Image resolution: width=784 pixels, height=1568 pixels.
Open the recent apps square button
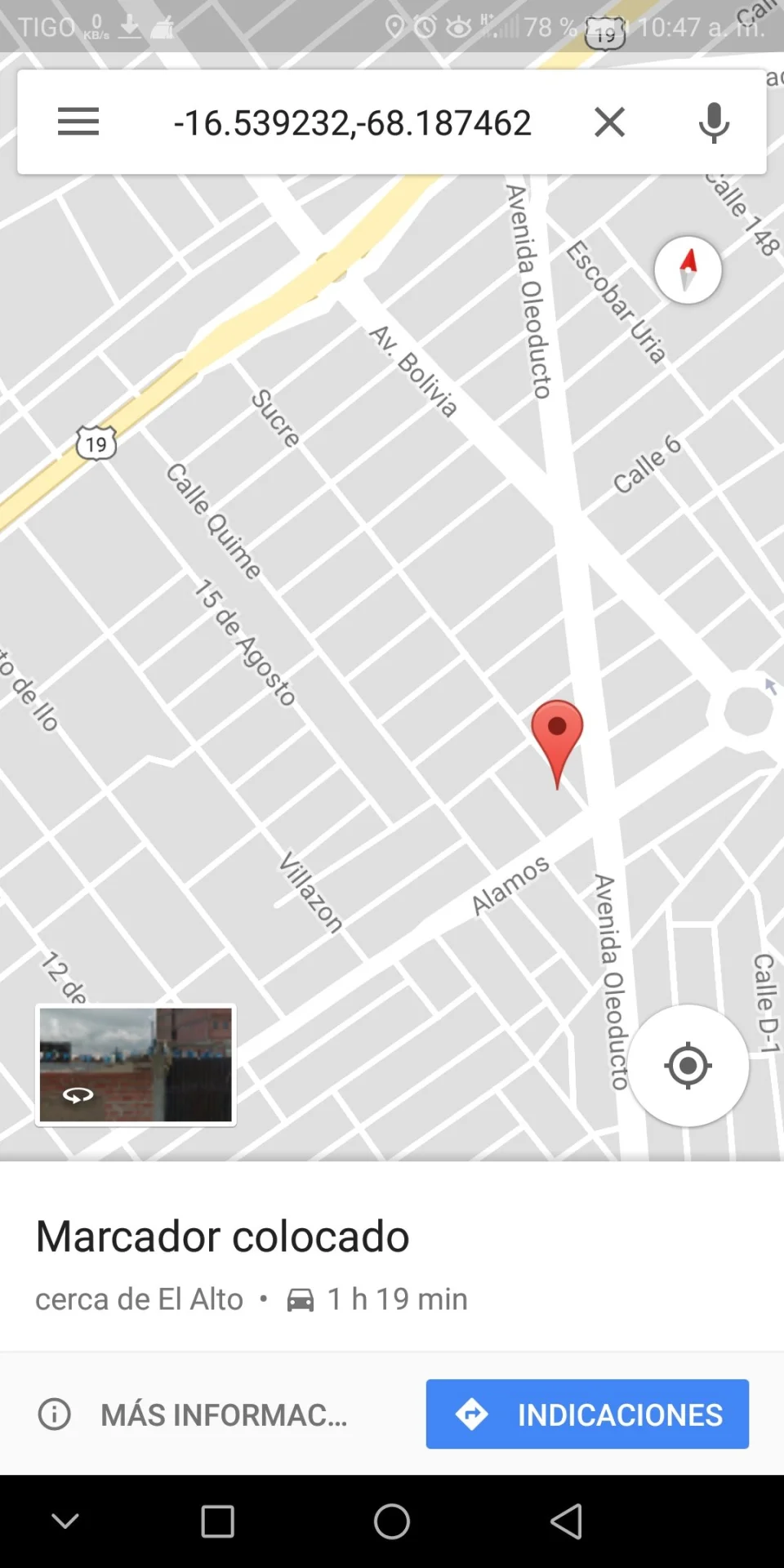(x=217, y=1521)
